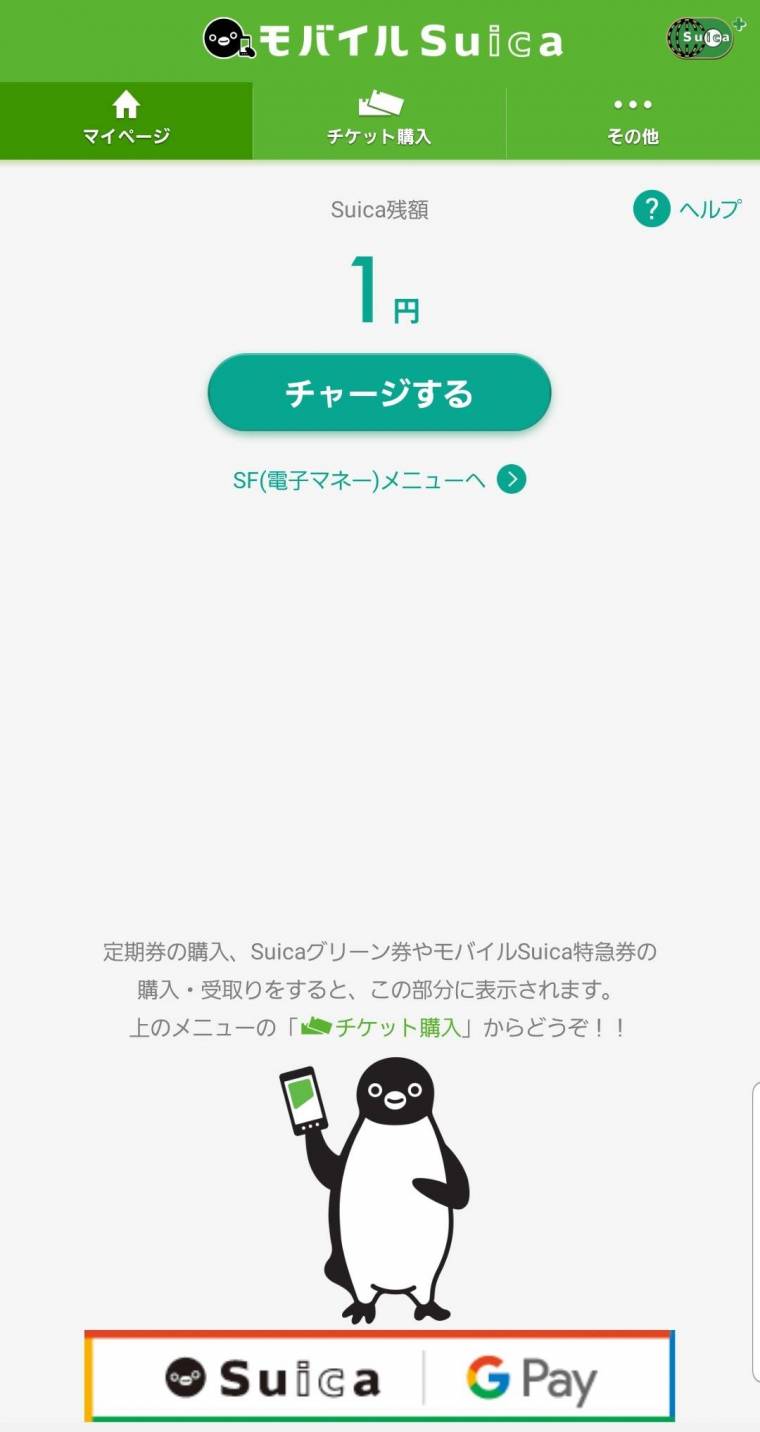
Task: Tap the ticket icon above チケット購入
Action: click(x=379, y=102)
